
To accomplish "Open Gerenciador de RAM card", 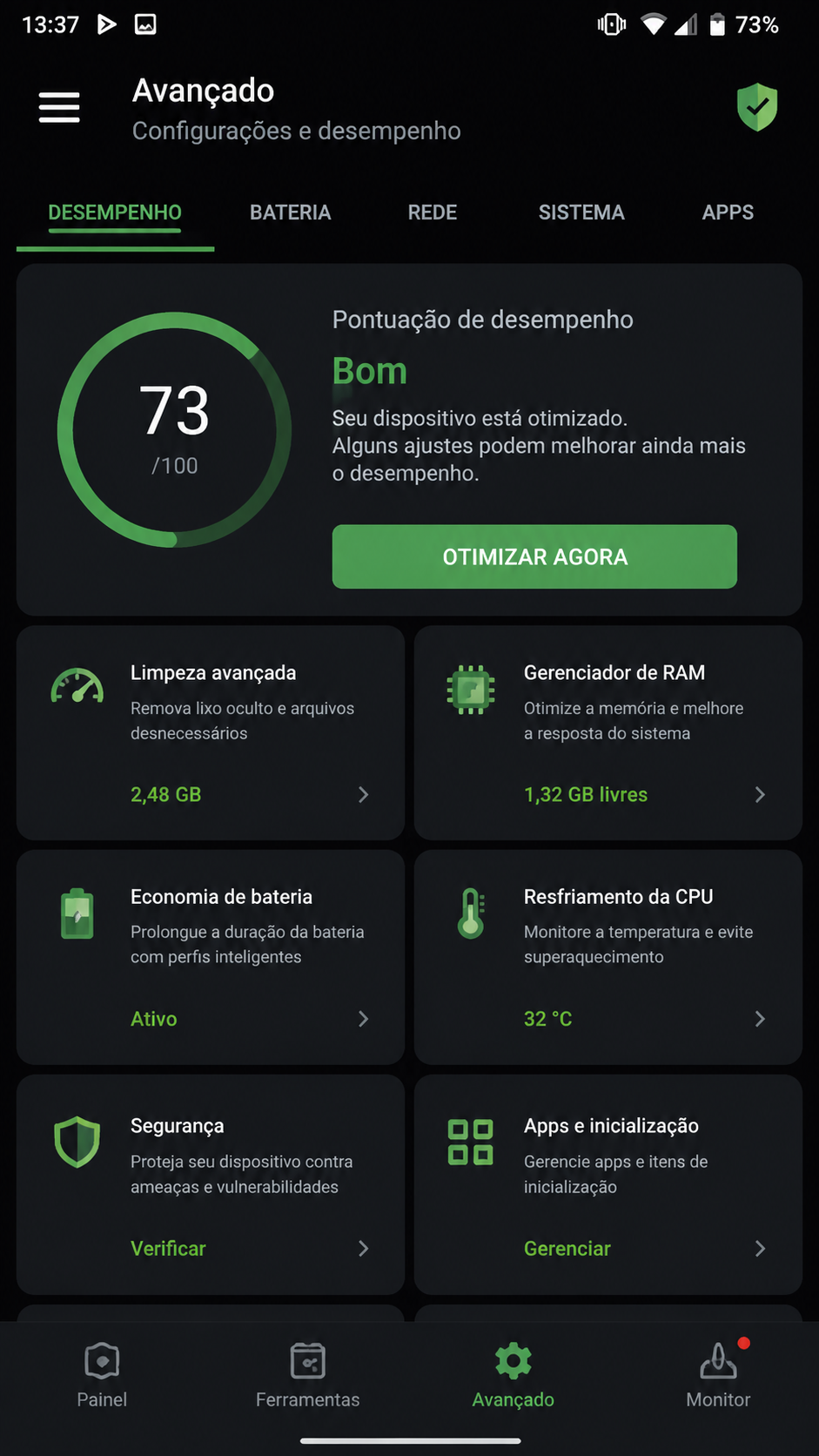I will coord(608,732).
